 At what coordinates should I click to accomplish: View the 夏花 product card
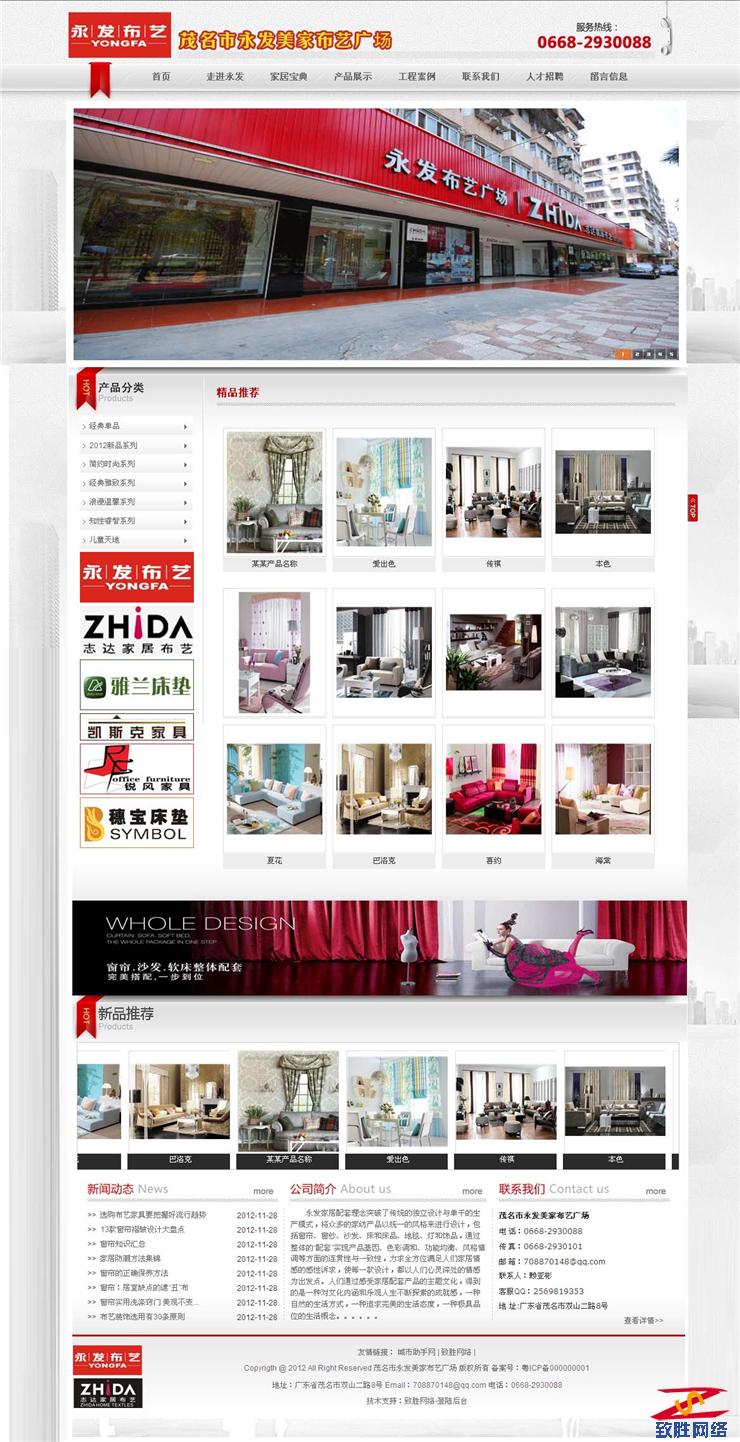pyautogui.click(x=275, y=790)
